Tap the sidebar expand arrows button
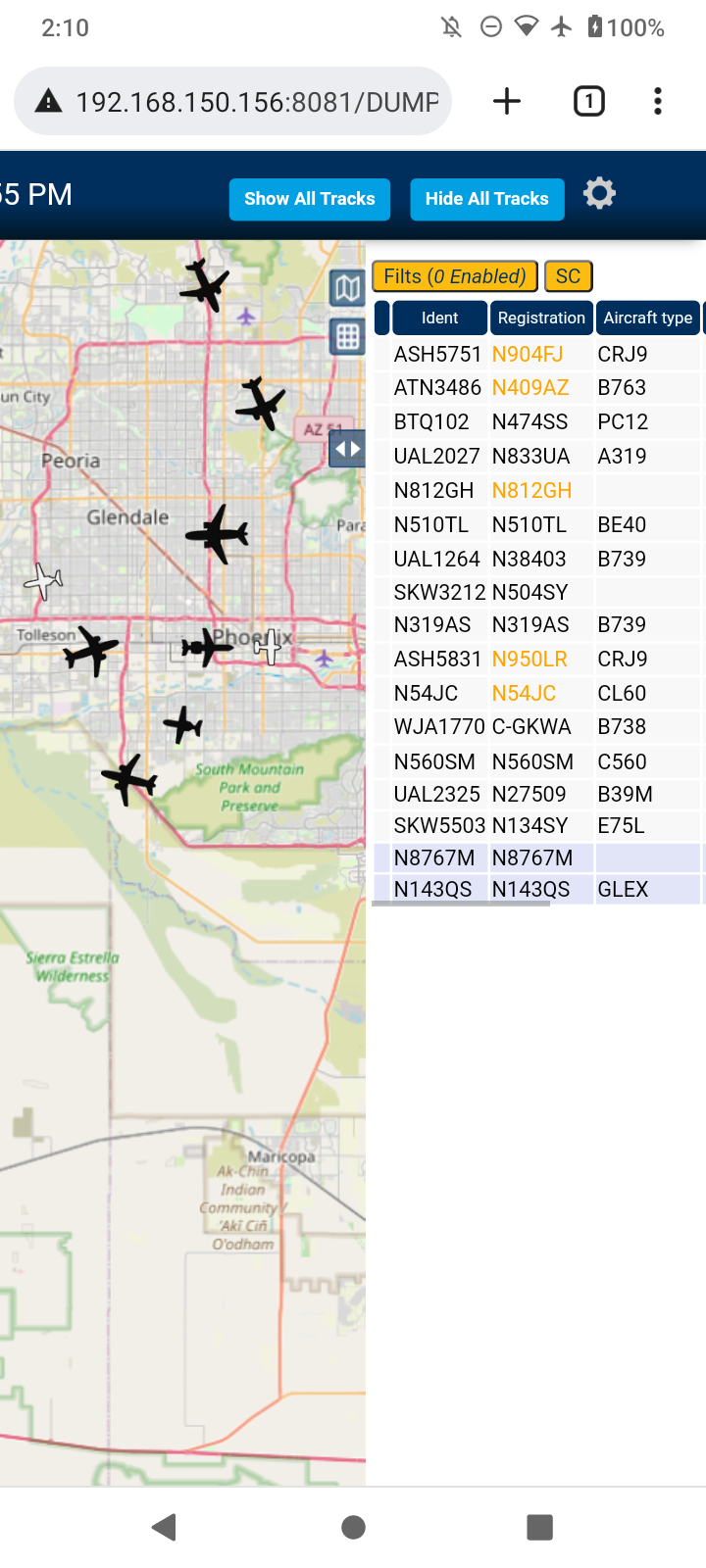 coord(347,450)
